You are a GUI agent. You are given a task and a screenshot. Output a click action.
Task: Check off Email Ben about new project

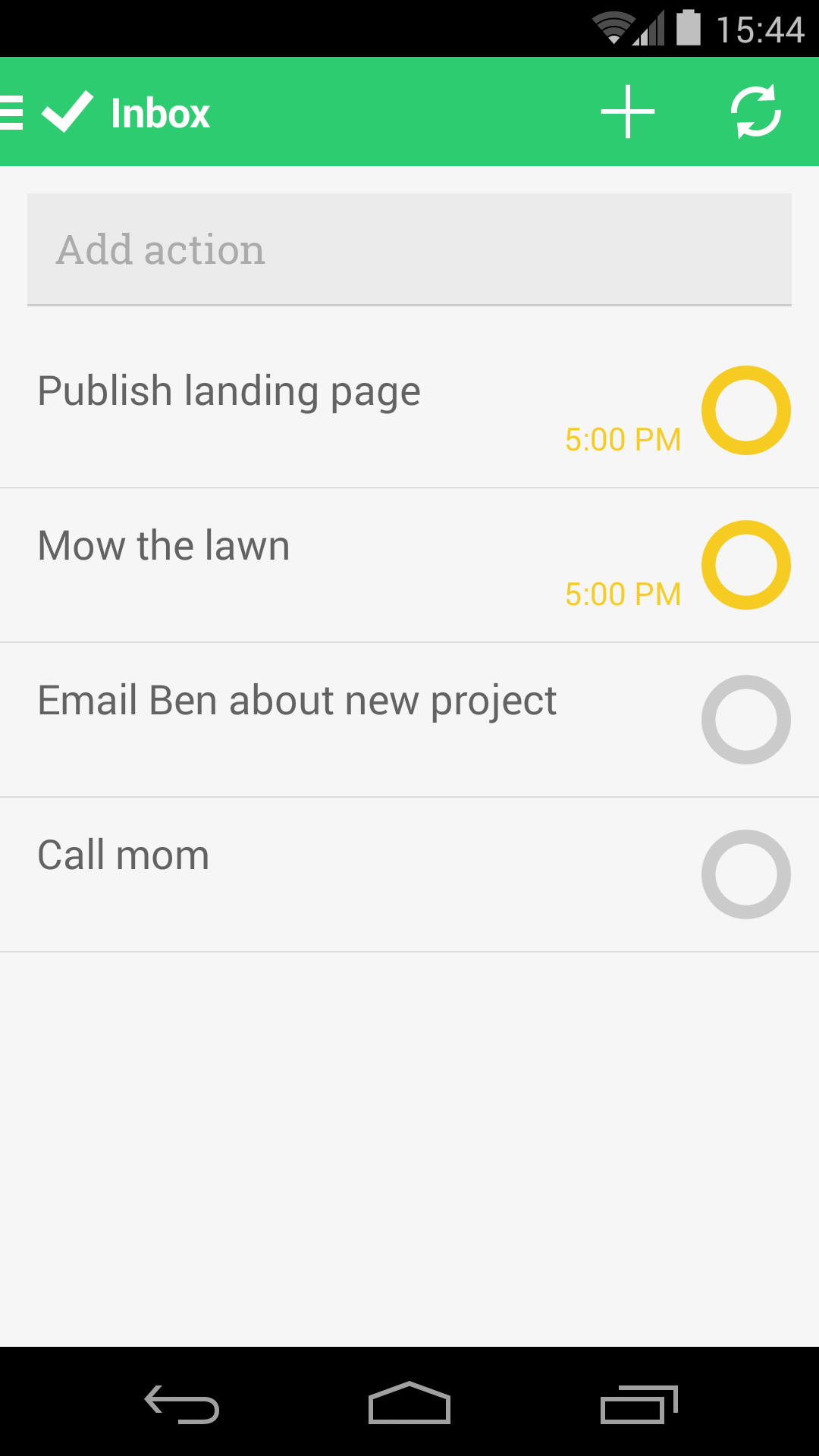coord(745,719)
